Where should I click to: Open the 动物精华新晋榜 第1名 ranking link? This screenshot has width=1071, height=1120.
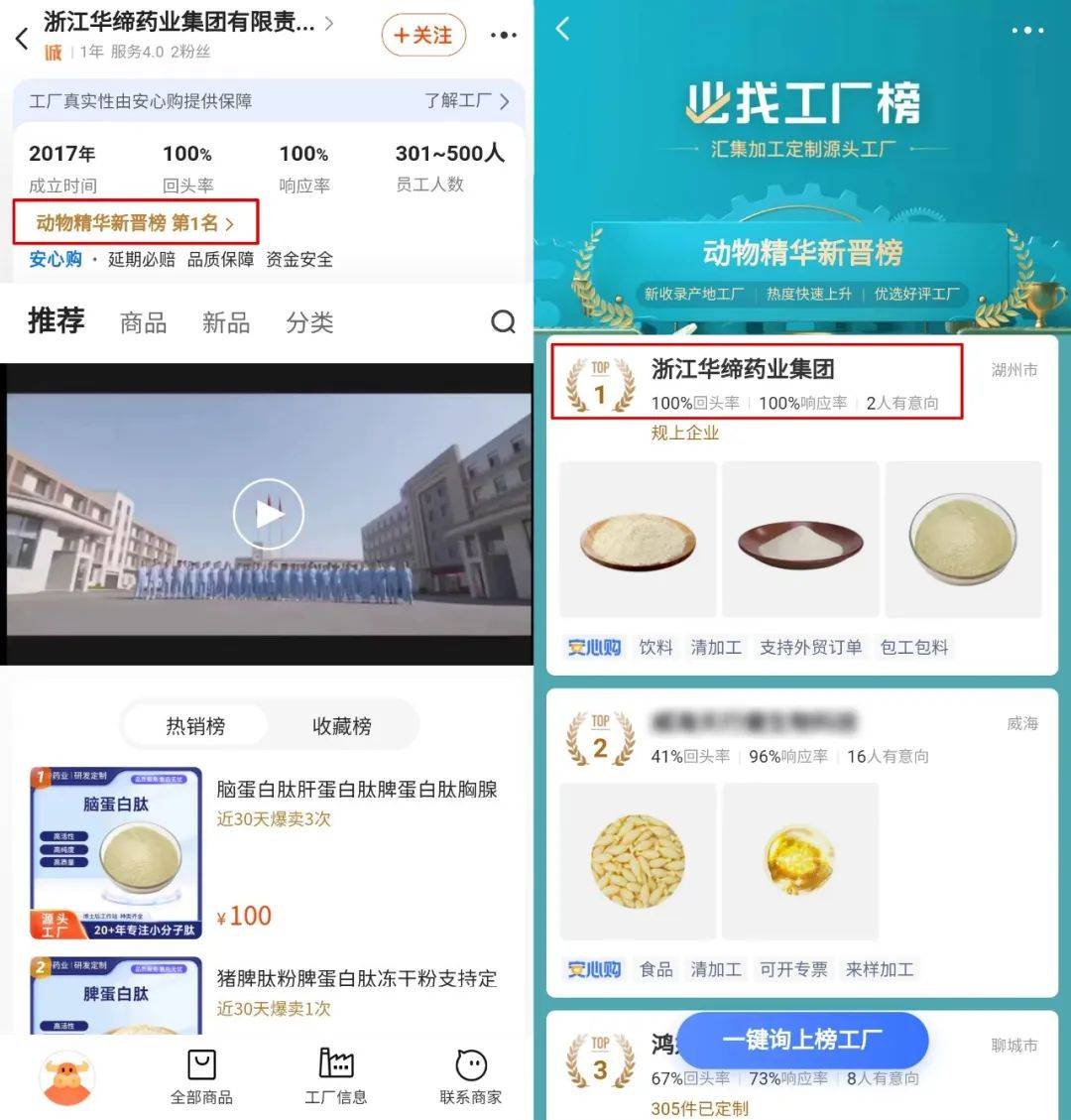pyautogui.click(x=135, y=222)
